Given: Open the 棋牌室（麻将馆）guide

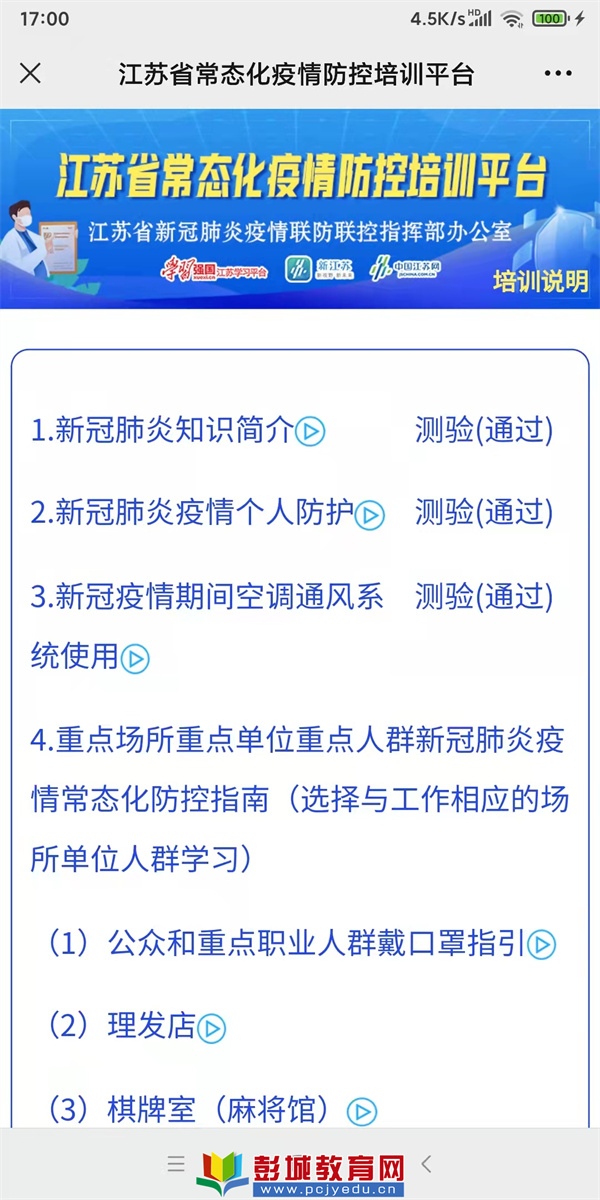Looking at the screenshot, I should [218, 1109].
